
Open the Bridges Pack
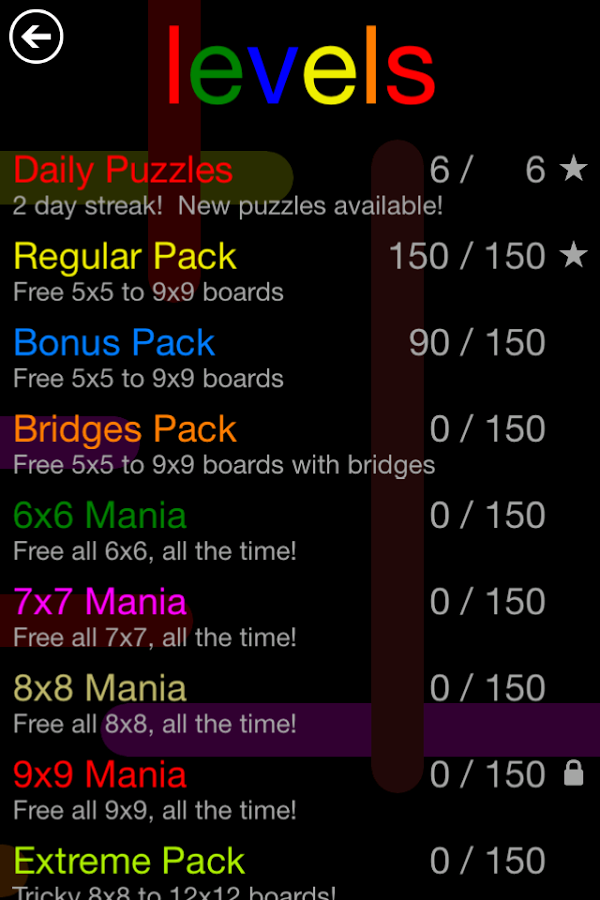point(125,430)
